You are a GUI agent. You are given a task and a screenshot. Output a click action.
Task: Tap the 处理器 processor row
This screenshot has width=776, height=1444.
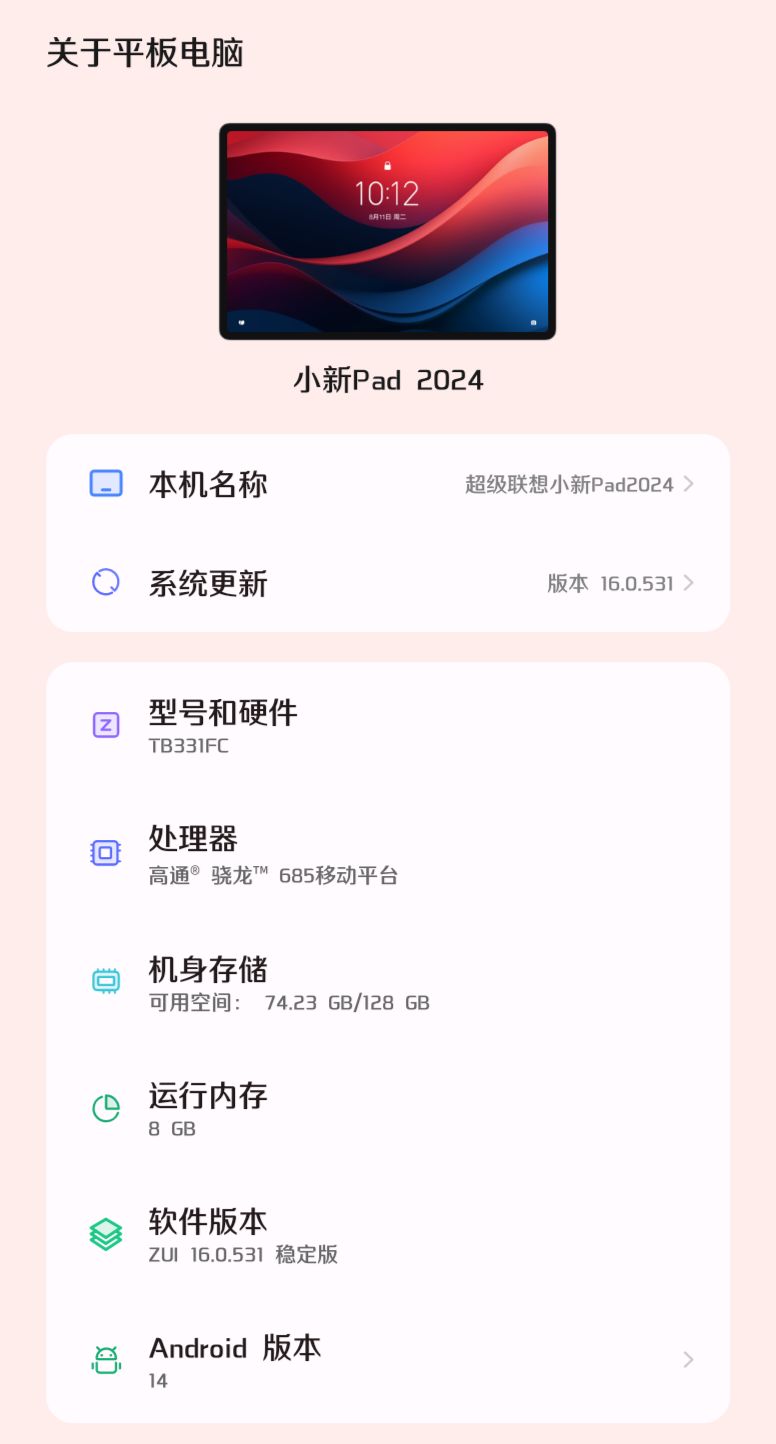click(388, 852)
